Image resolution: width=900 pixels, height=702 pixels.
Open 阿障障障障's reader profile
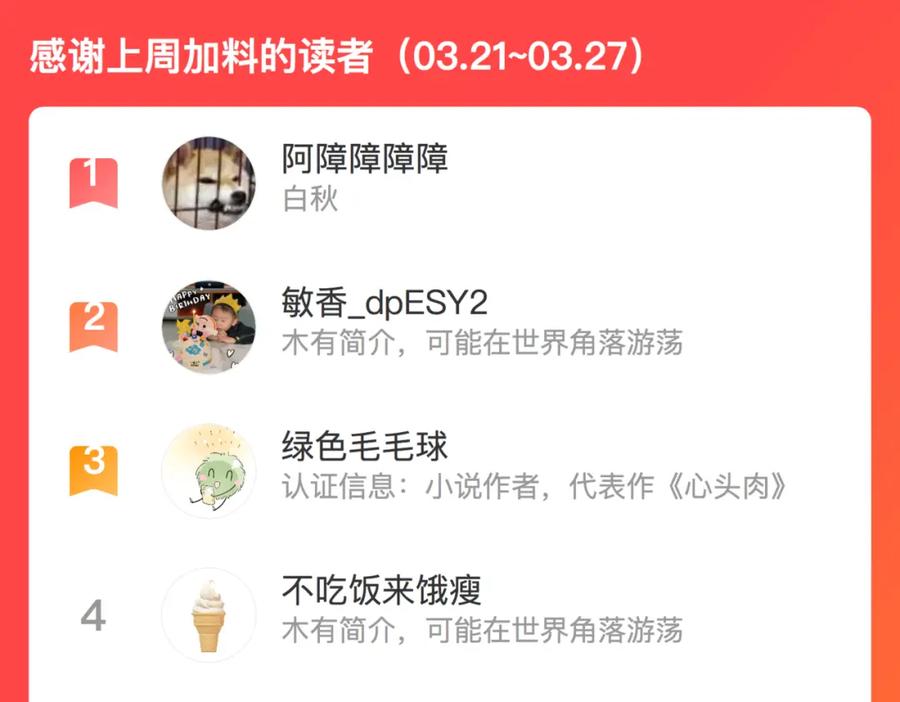pyautogui.click(x=364, y=159)
